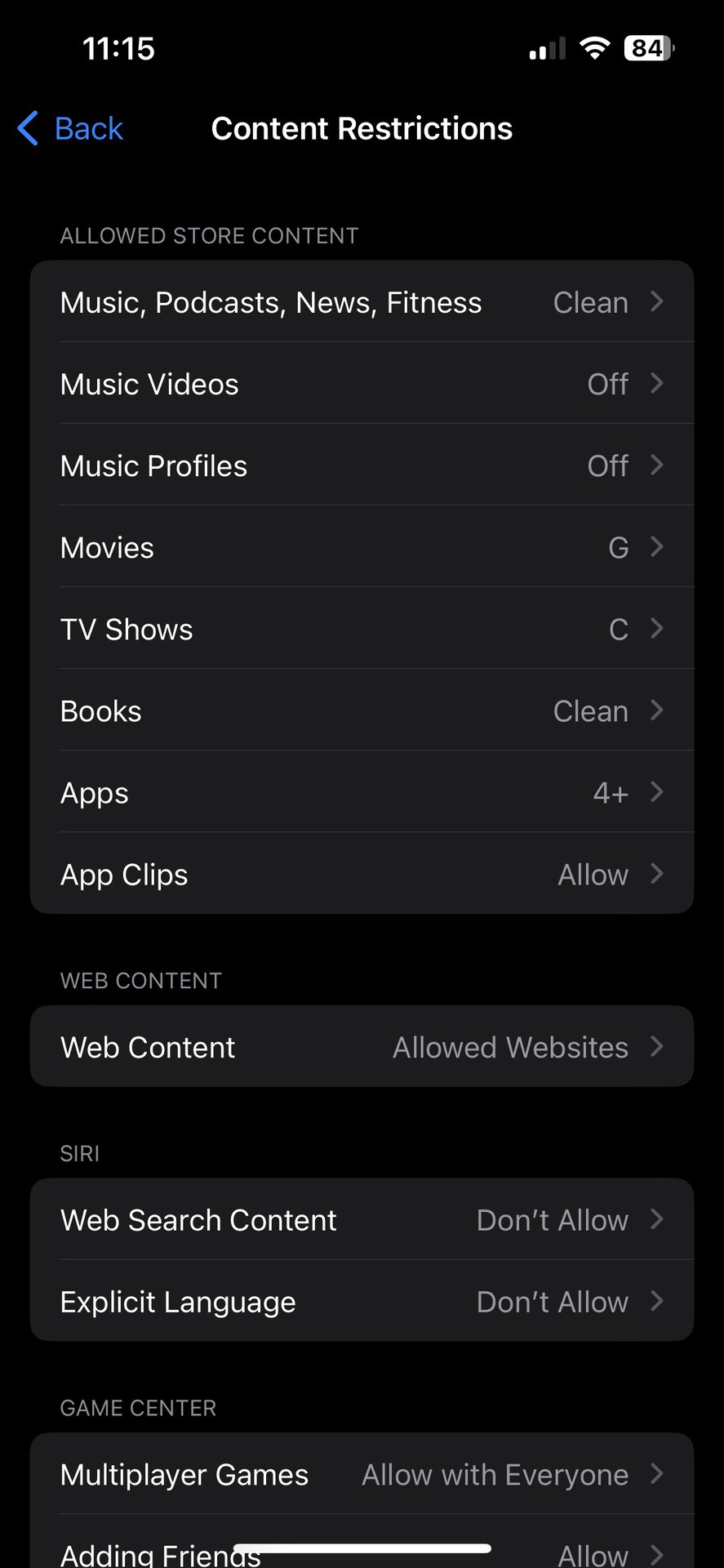The image size is (724, 1568).
Task: Change the Movies rating limit
Action: click(362, 547)
